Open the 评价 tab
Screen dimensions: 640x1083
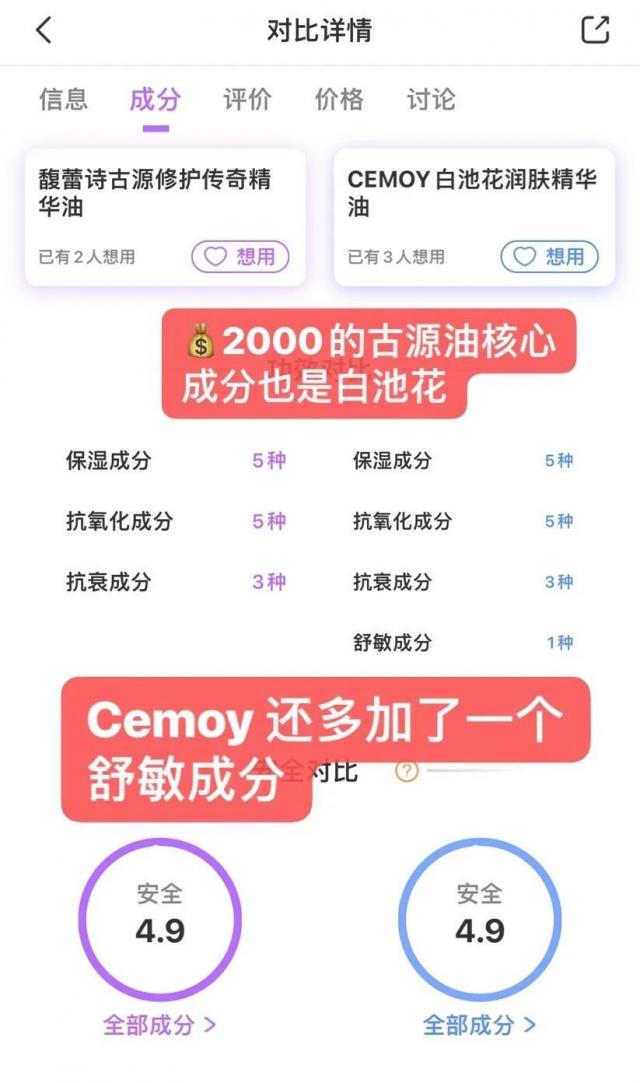pos(247,99)
